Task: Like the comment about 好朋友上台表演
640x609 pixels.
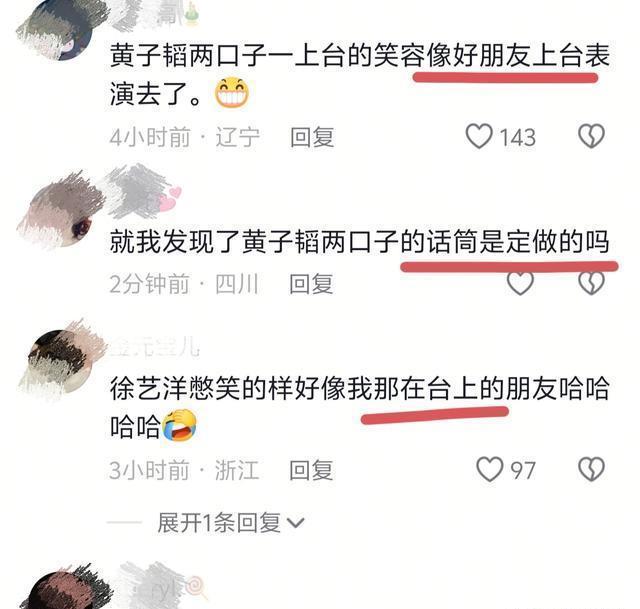Action: (480, 137)
